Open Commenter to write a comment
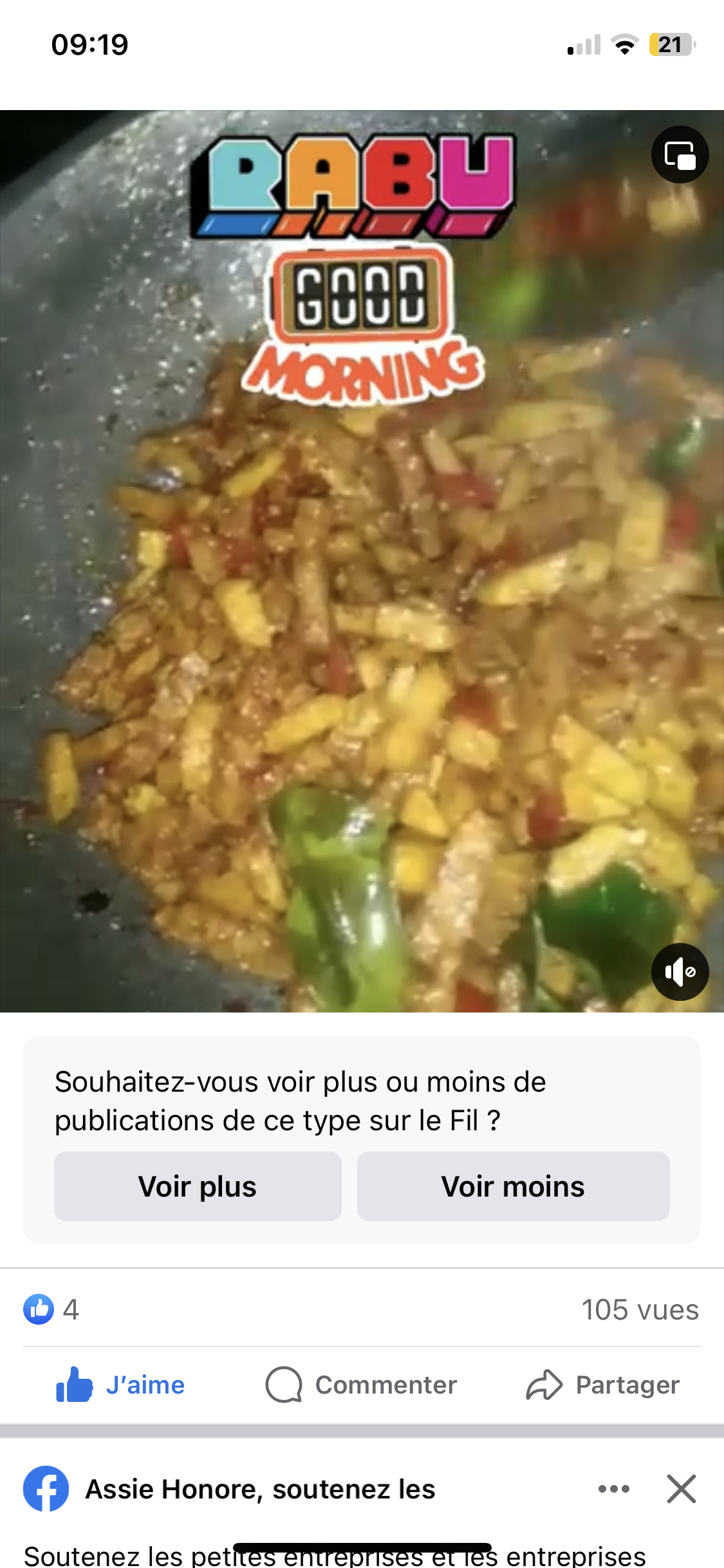Image resolution: width=724 pixels, height=1568 pixels. coord(361,1385)
